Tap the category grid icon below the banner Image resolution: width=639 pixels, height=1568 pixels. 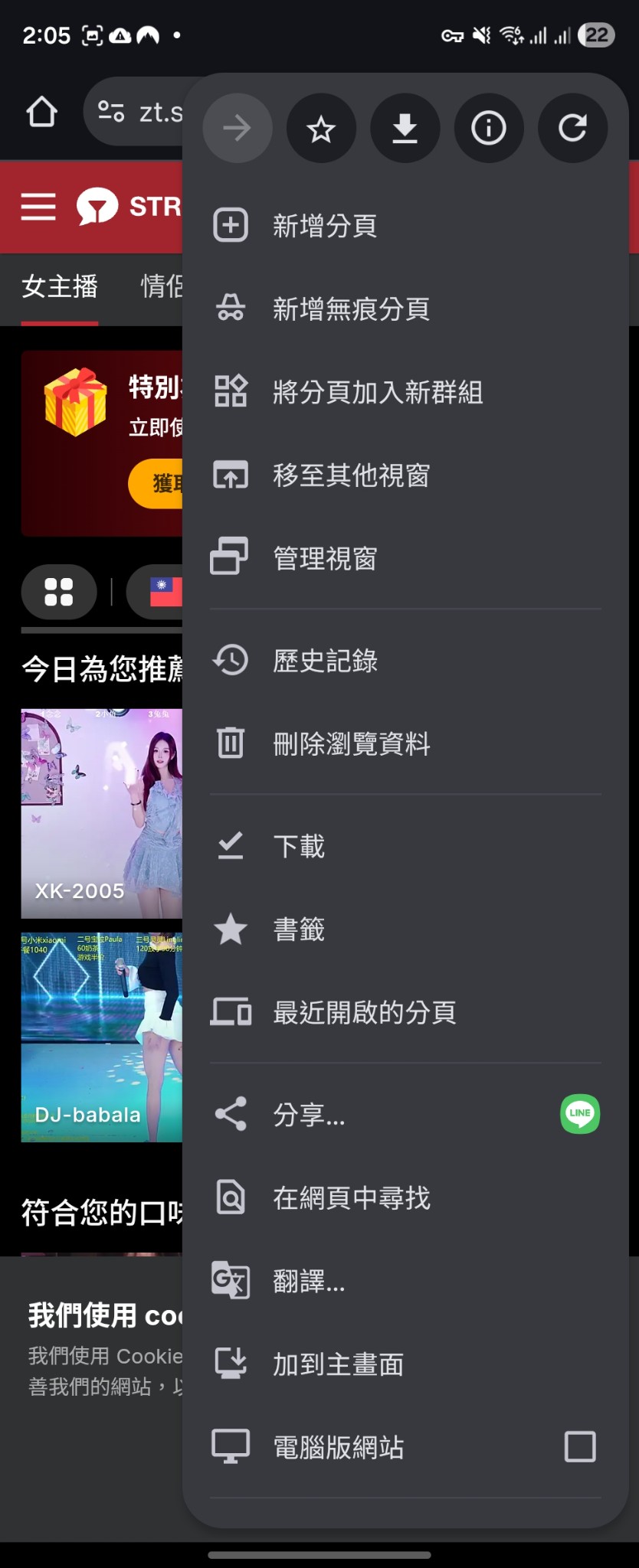pos(59,592)
